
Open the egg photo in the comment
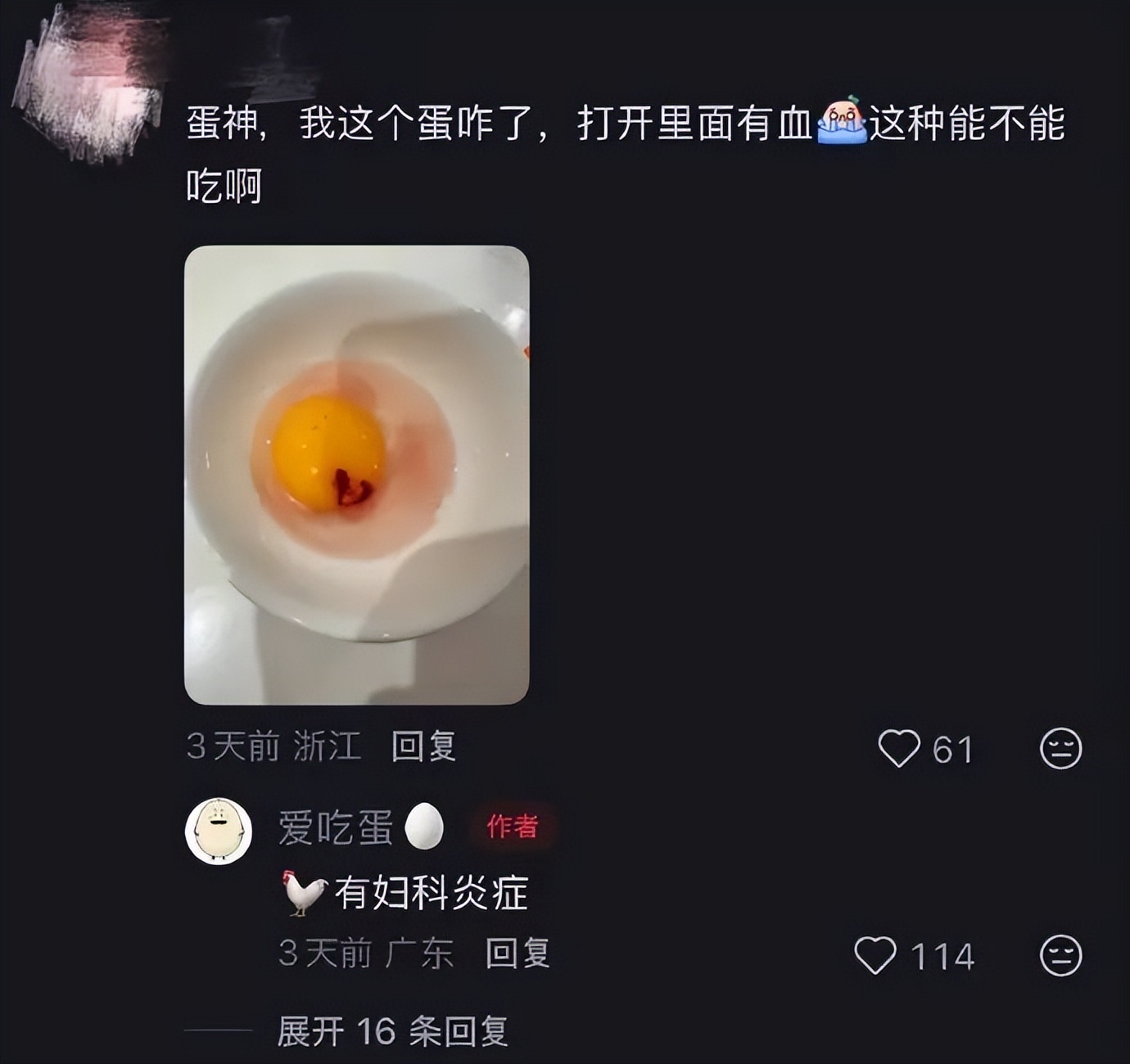pyautogui.click(x=356, y=475)
